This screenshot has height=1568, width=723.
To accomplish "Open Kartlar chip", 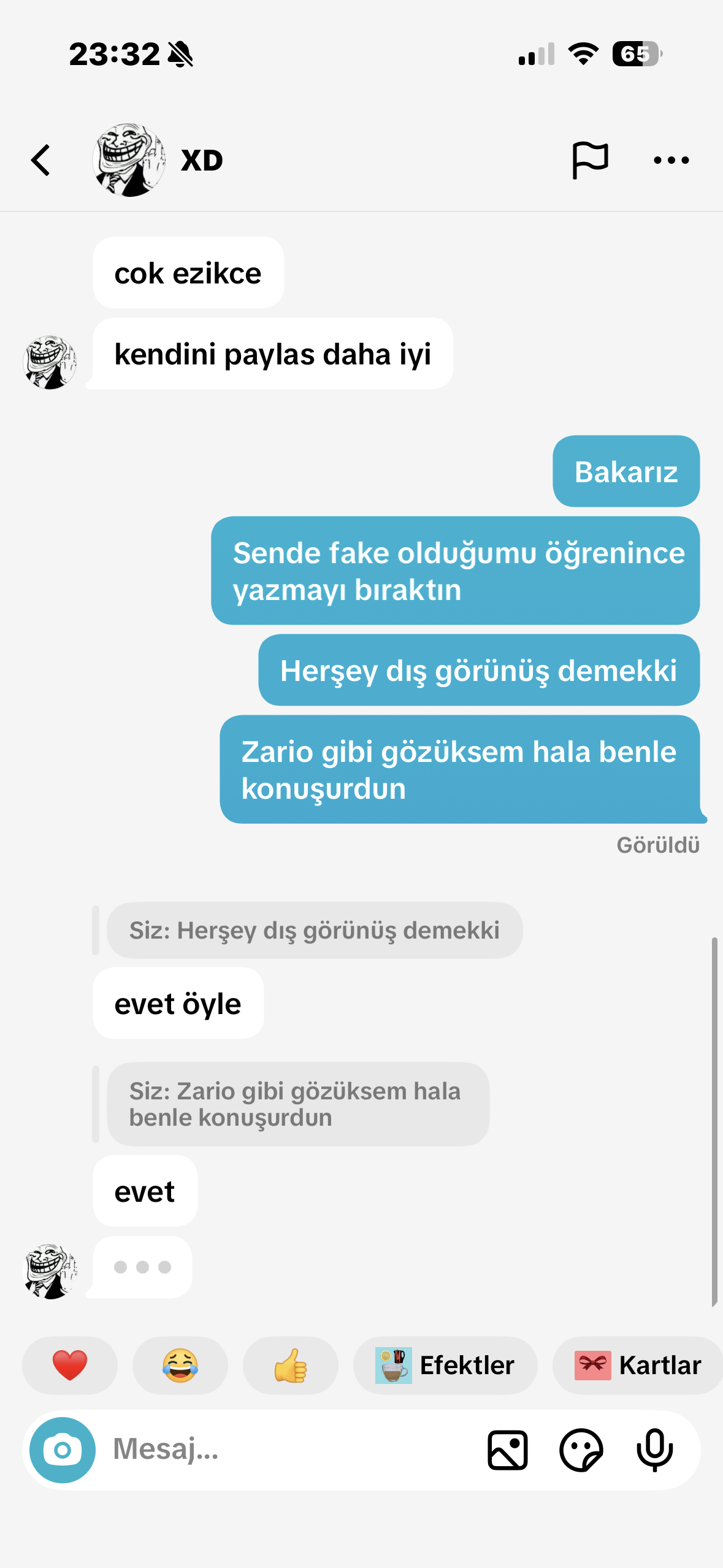I will point(638,1365).
